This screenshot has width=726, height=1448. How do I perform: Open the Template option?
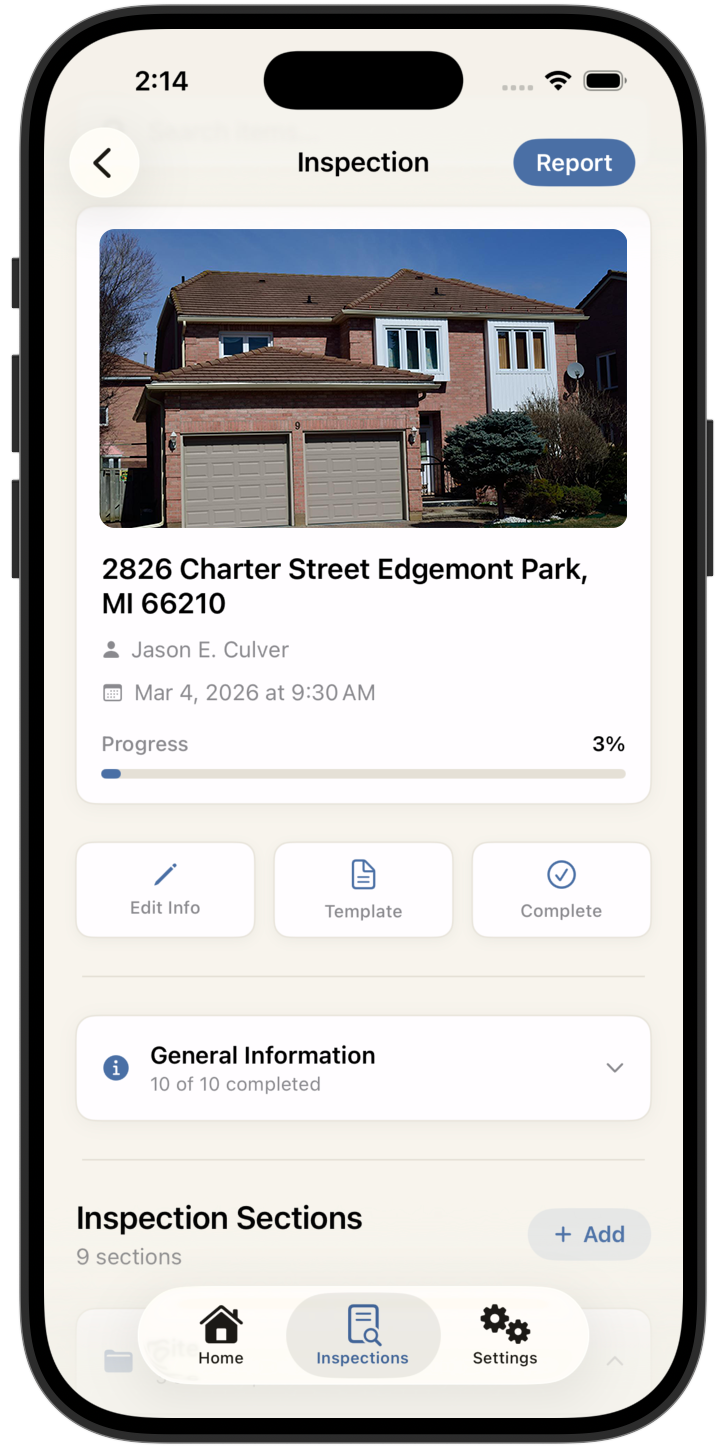pyautogui.click(x=363, y=889)
